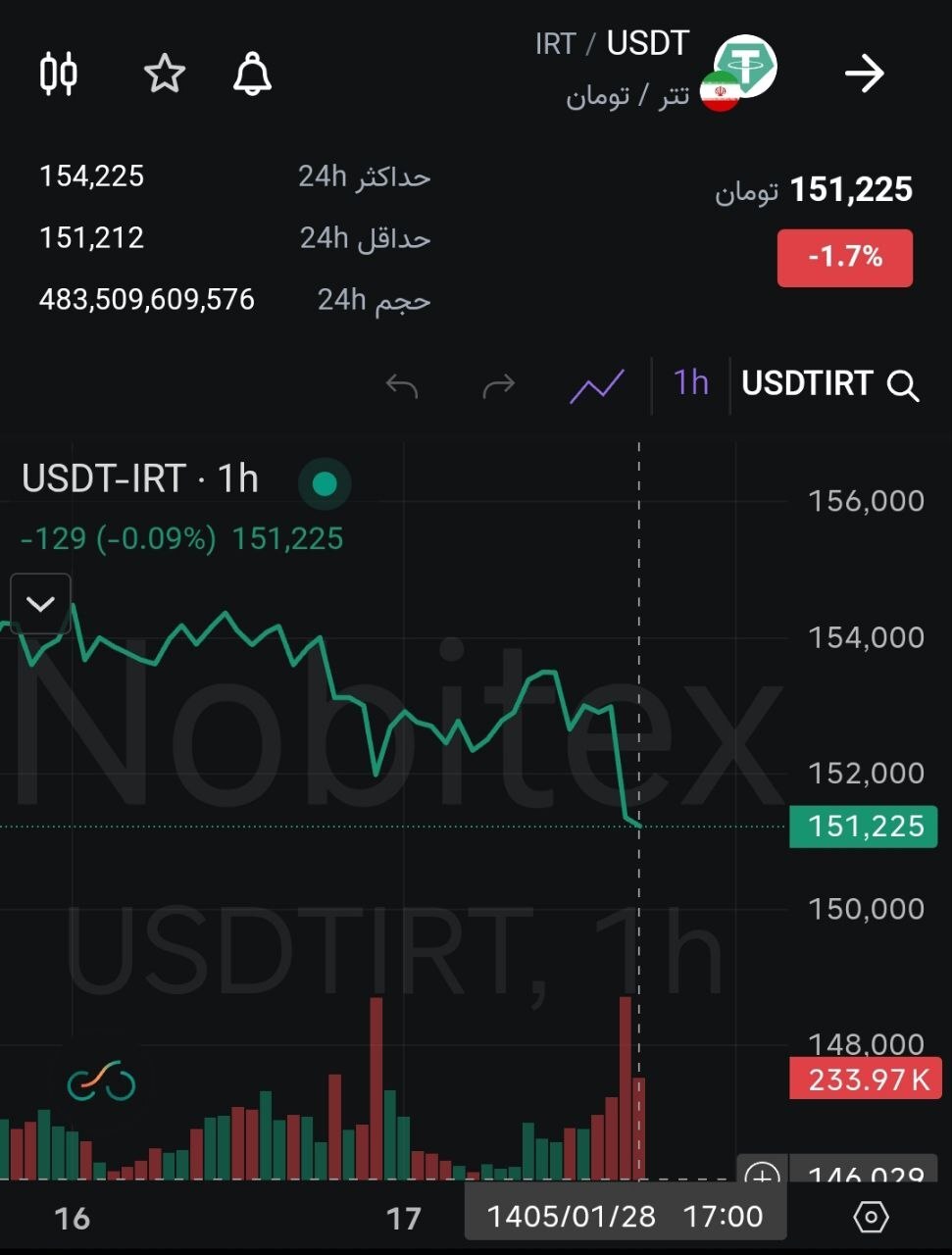The width and height of the screenshot is (952, 1255).
Task: Undo the last chart action
Action: (x=402, y=385)
